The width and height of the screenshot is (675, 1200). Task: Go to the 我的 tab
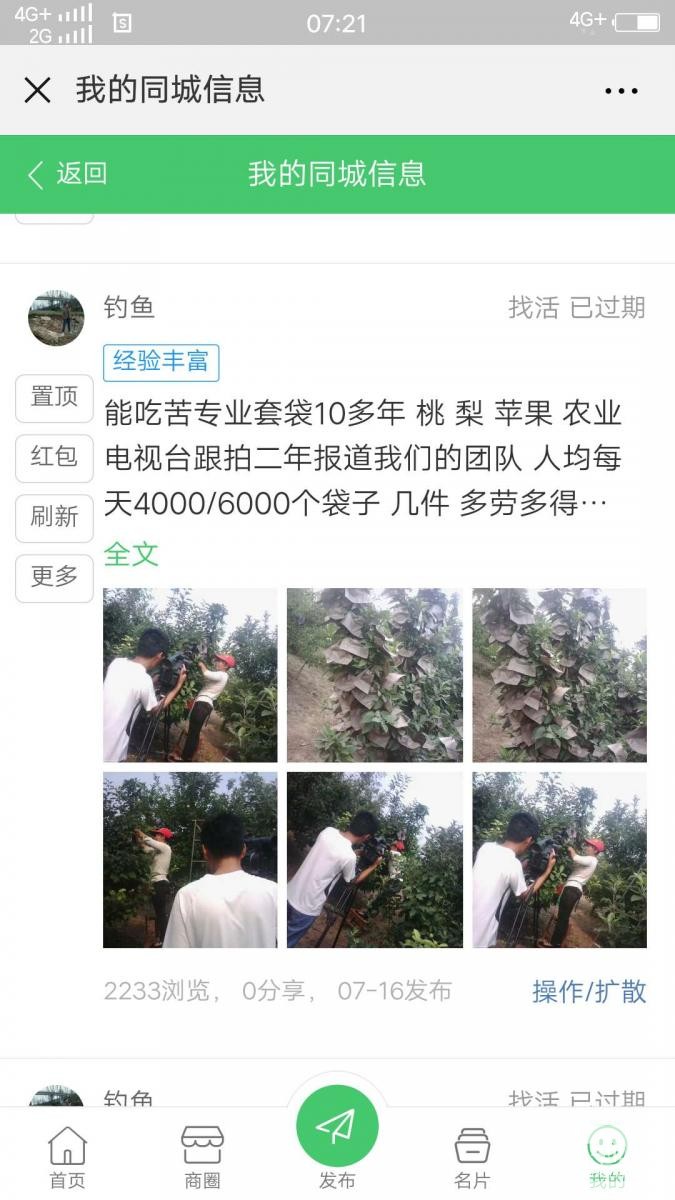[607, 1157]
